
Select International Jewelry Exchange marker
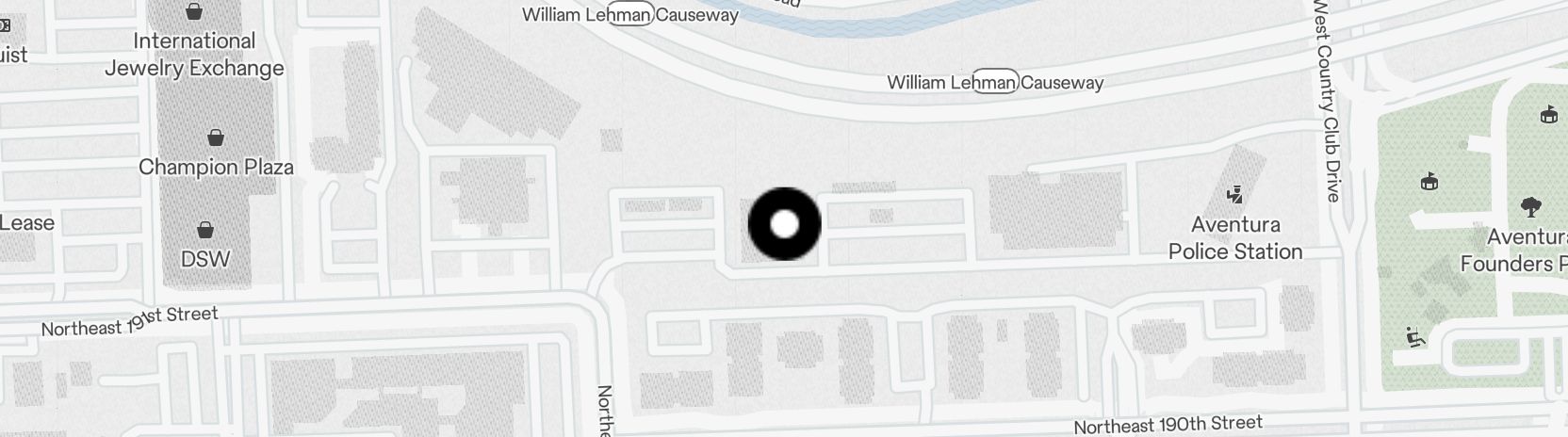194,12
